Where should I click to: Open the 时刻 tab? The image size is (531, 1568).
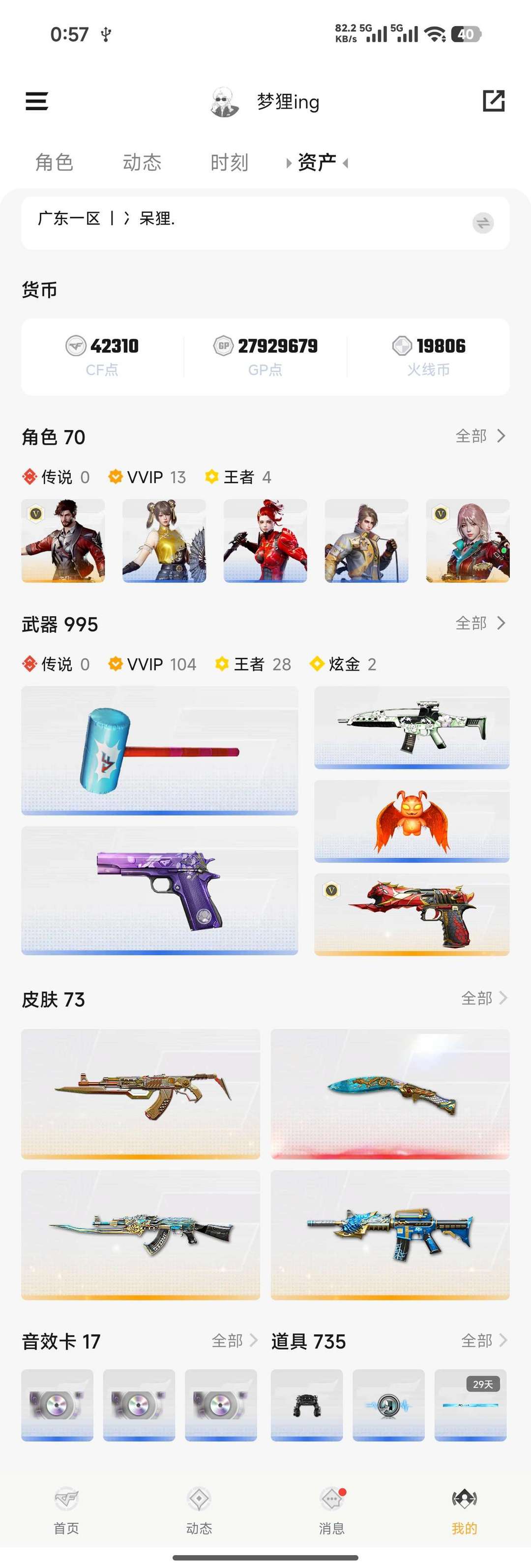(229, 163)
